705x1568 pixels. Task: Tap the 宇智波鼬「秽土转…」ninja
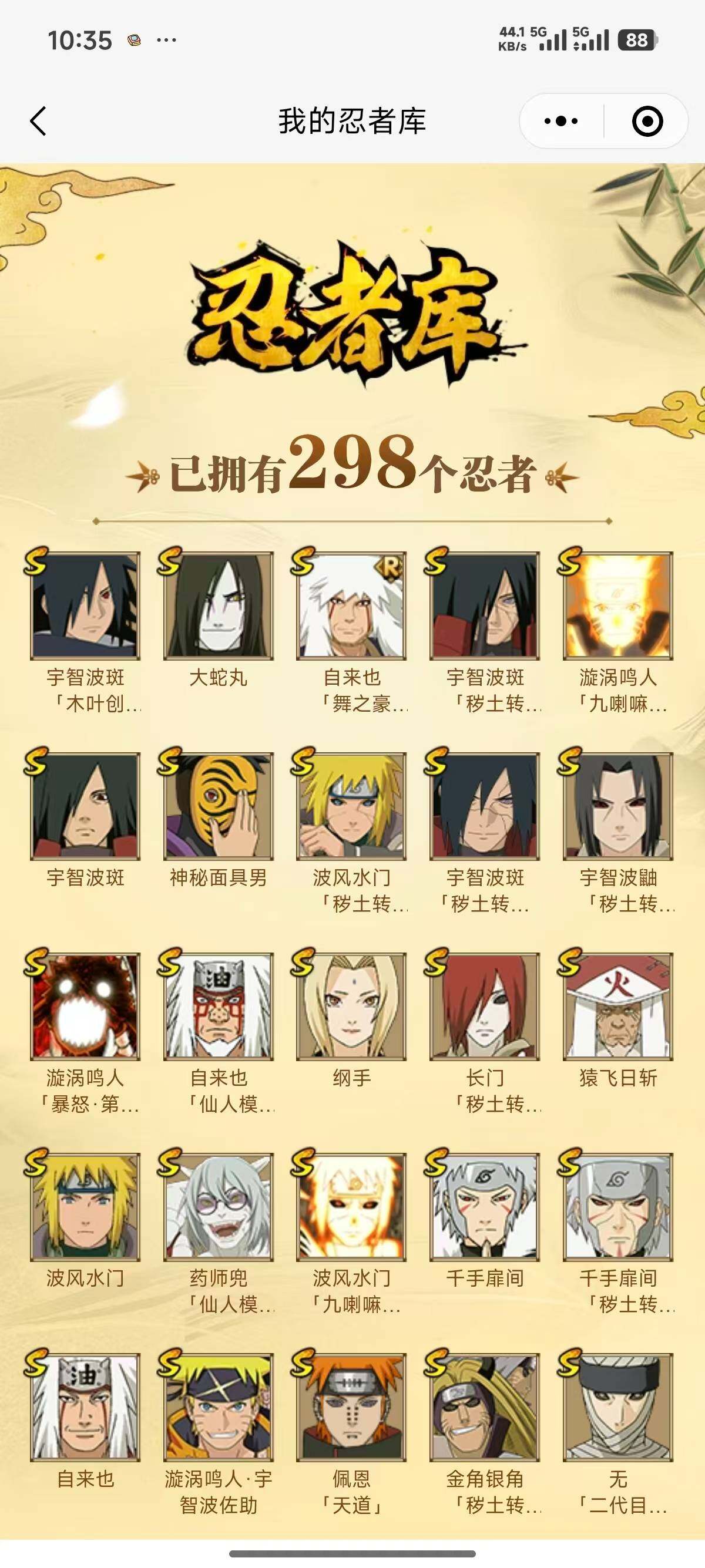tap(618, 806)
